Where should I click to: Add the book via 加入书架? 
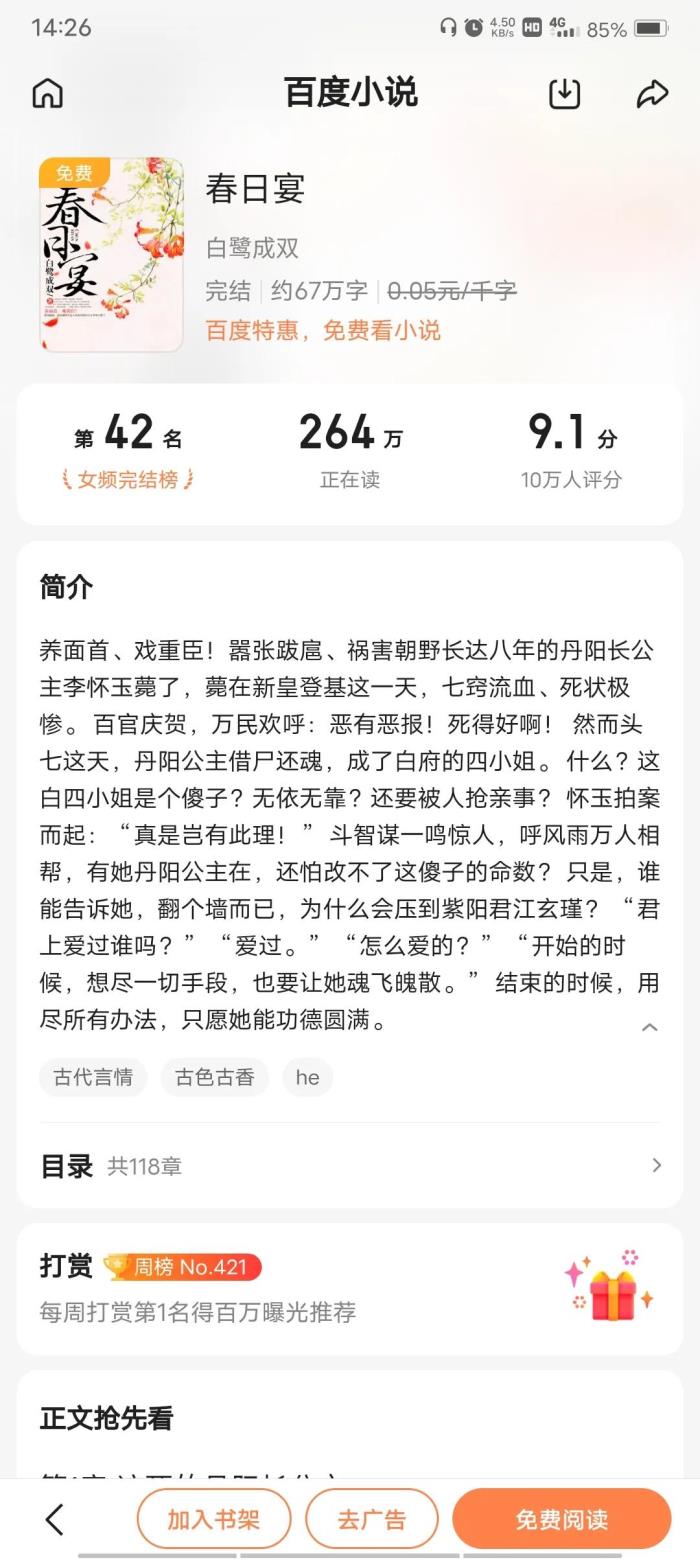(x=213, y=1519)
